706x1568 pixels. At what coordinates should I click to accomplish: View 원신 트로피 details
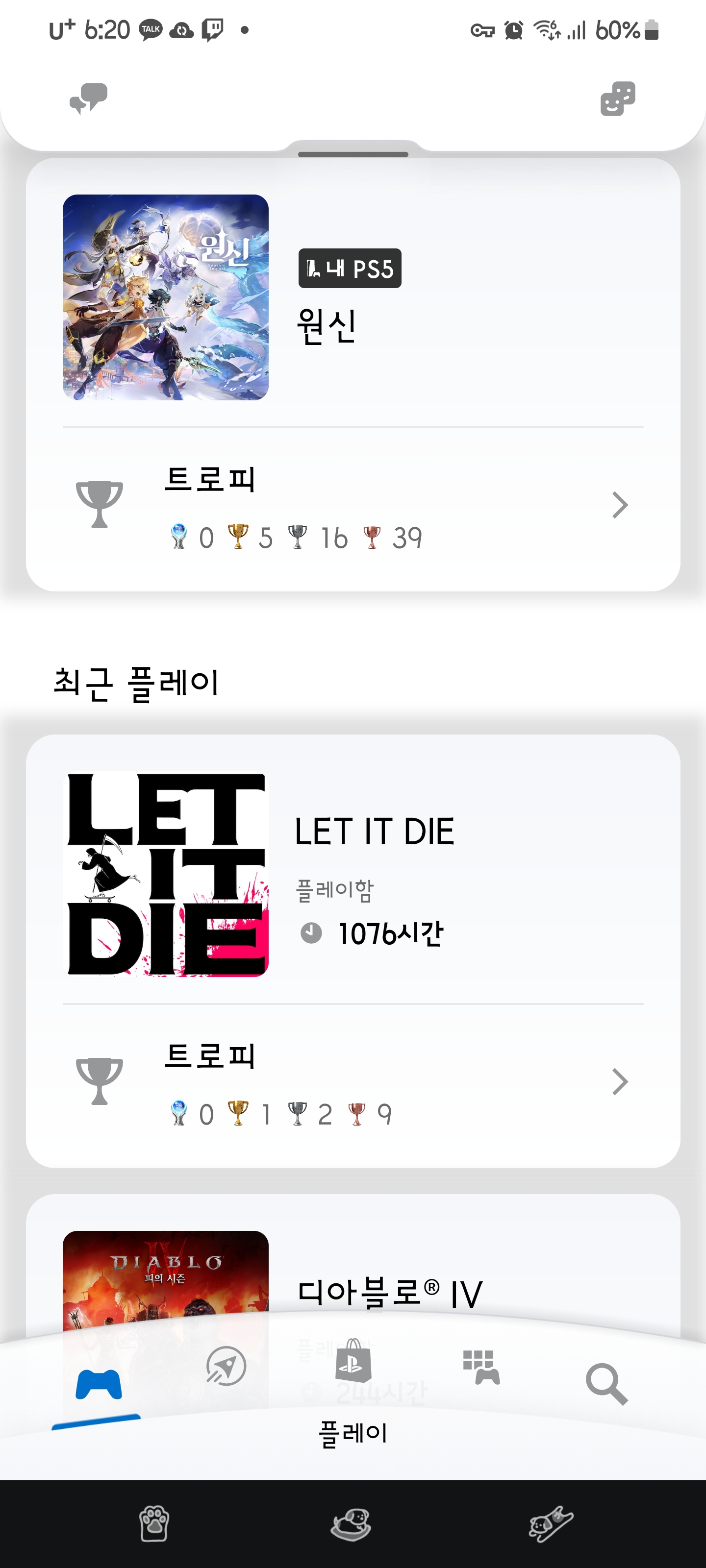pyautogui.click(x=352, y=506)
